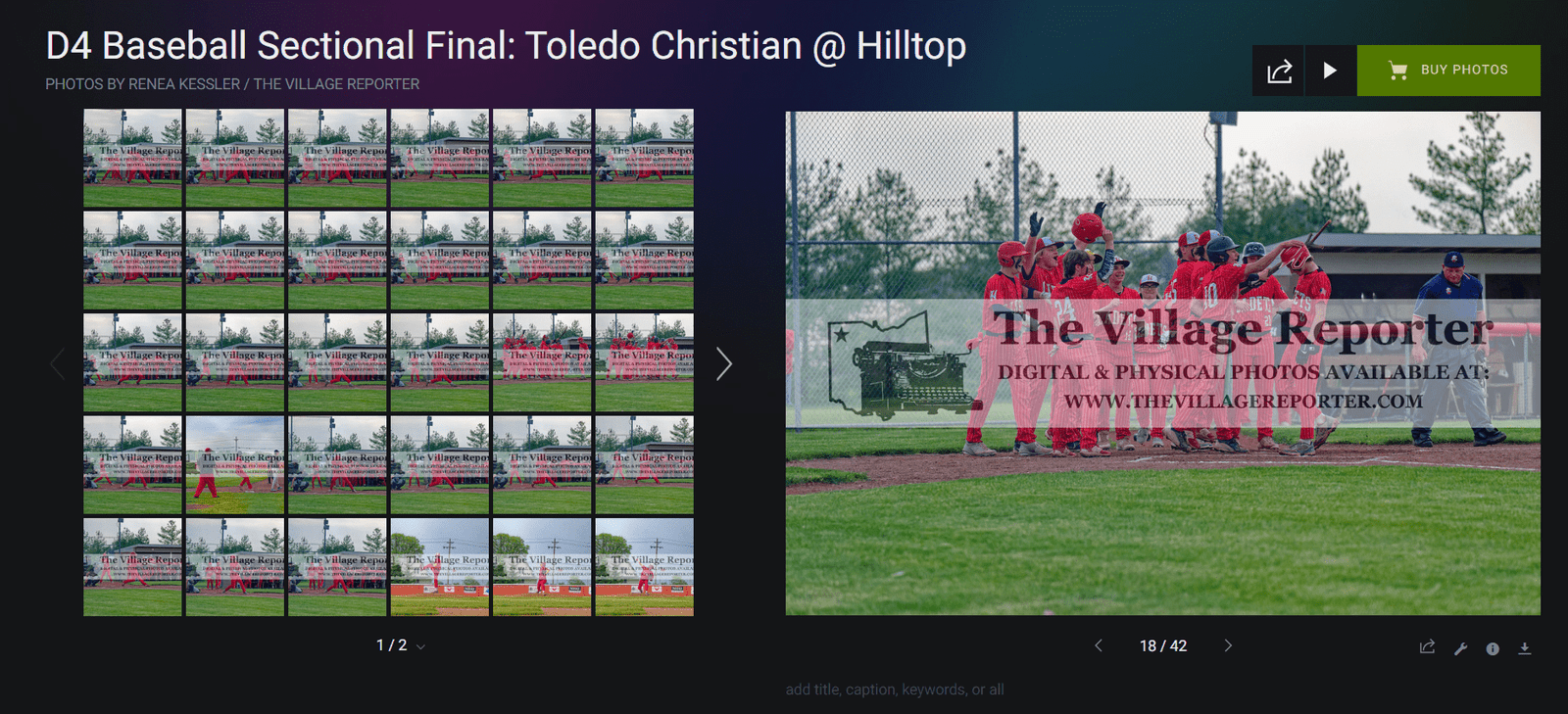Select the close-up player running thumbnail

pos(235,465)
